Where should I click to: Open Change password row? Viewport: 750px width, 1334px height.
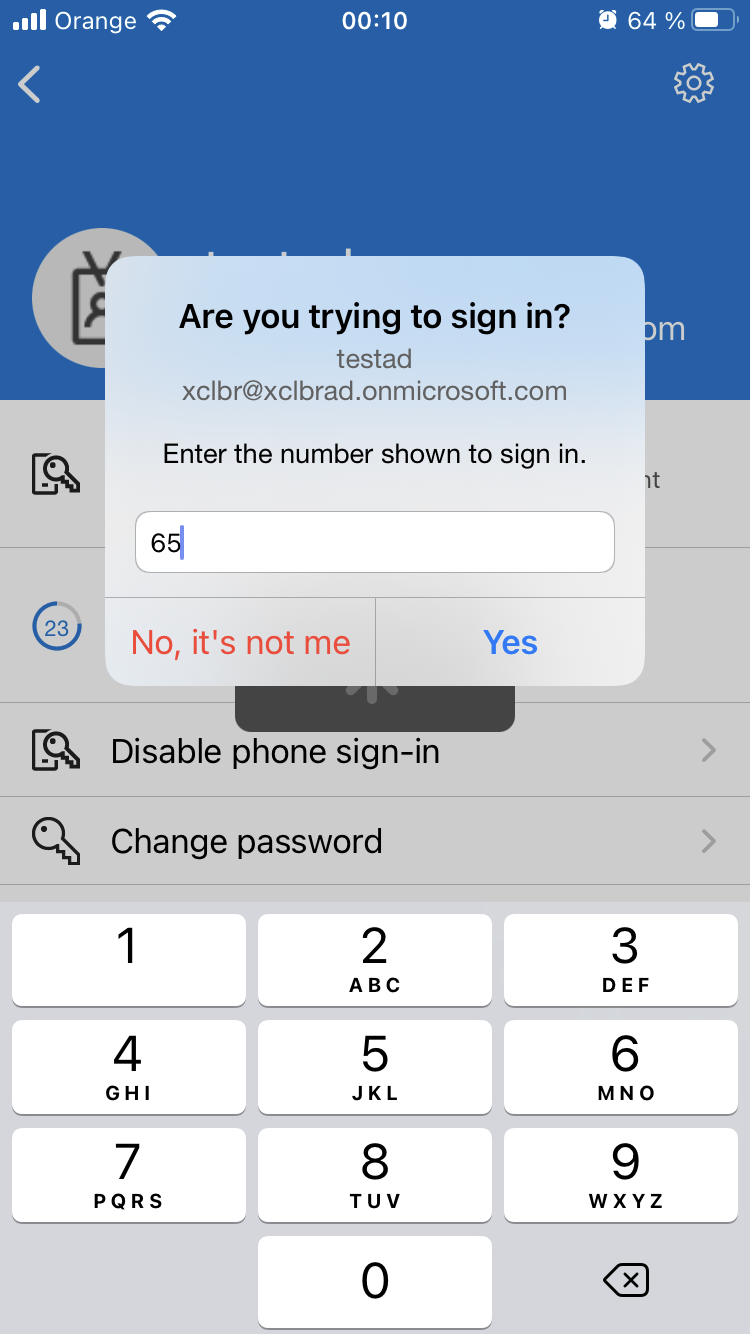click(375, 841)
